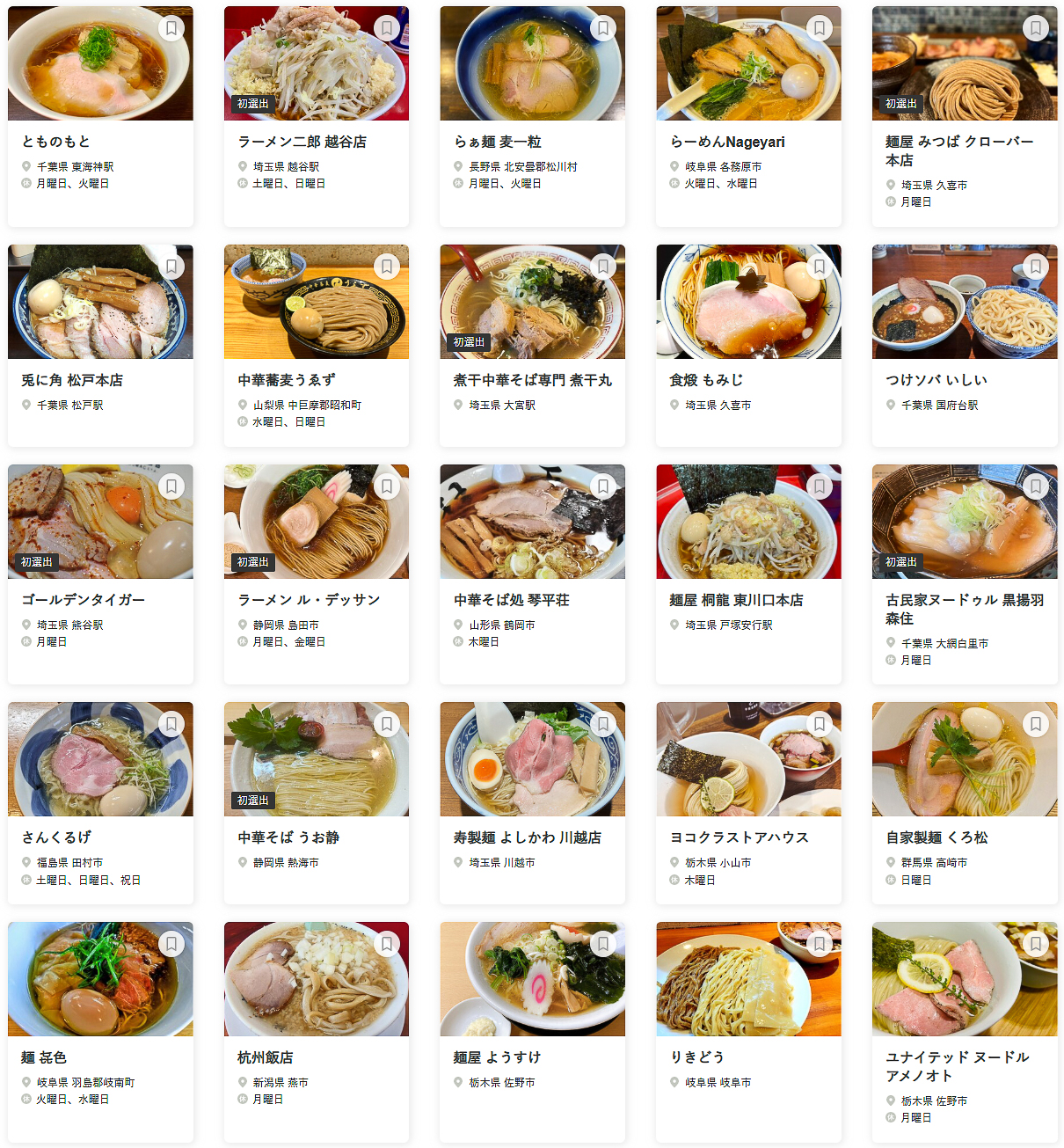Viewport: 1064px width, 1148px height.
Task: Click the bookmark icon on 食燈 もみじ card
Action: [820, 266]
